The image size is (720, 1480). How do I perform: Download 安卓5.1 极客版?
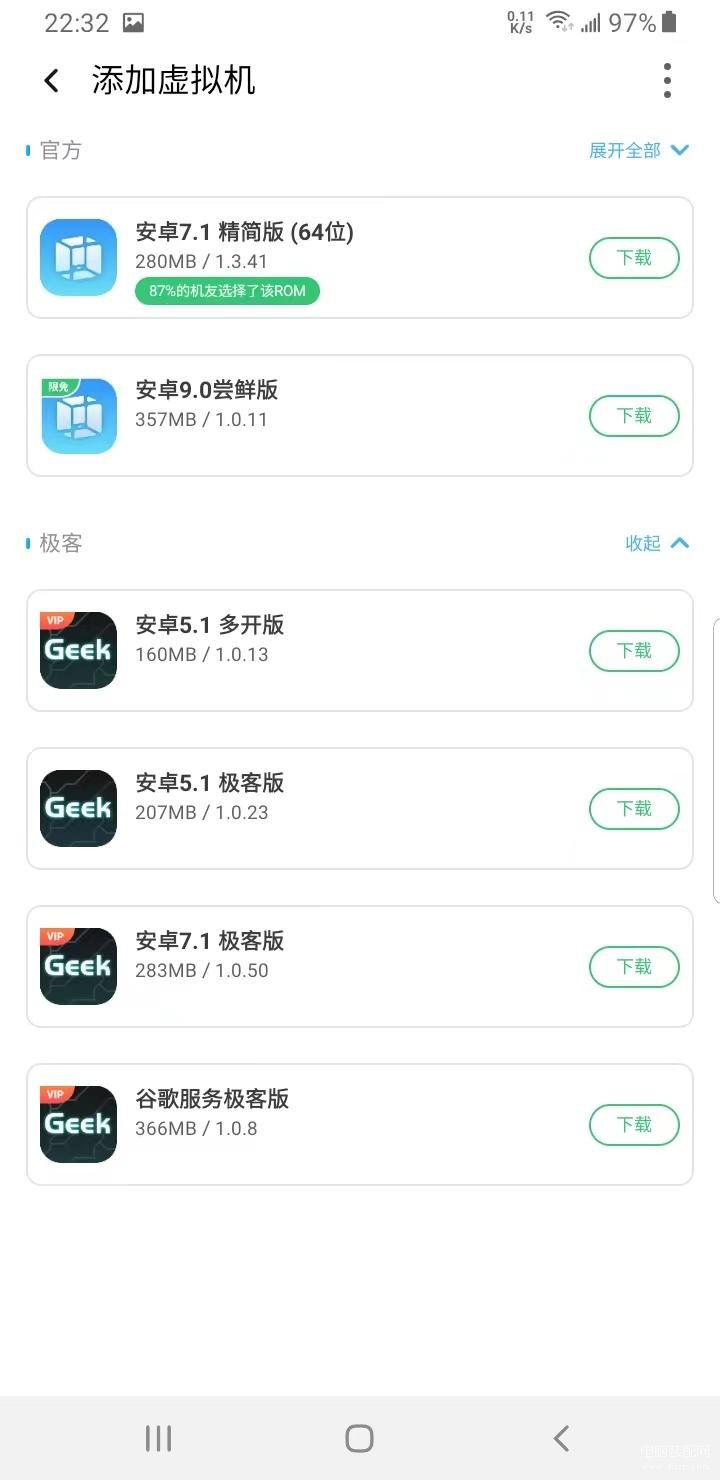(634, 809)
